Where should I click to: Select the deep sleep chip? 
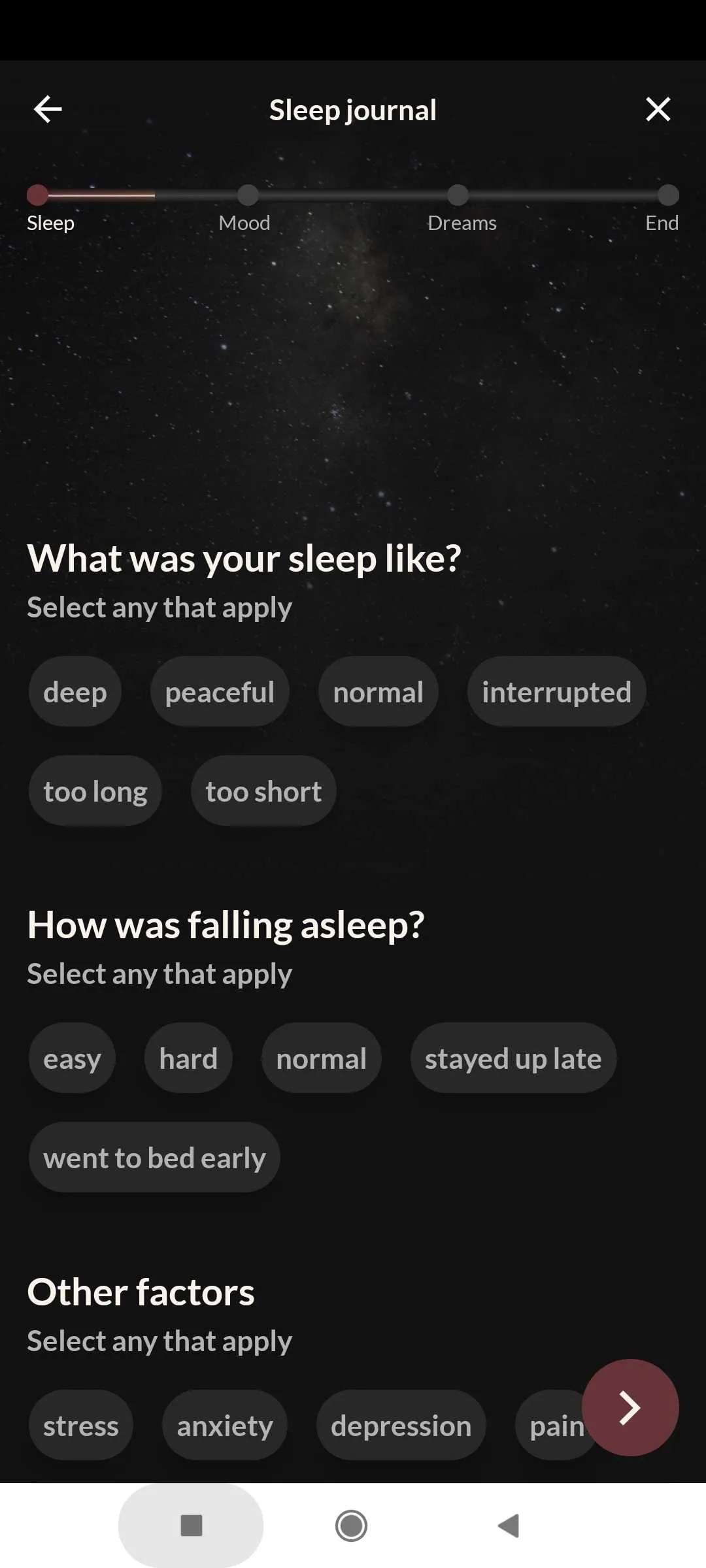tap(75, 692)
